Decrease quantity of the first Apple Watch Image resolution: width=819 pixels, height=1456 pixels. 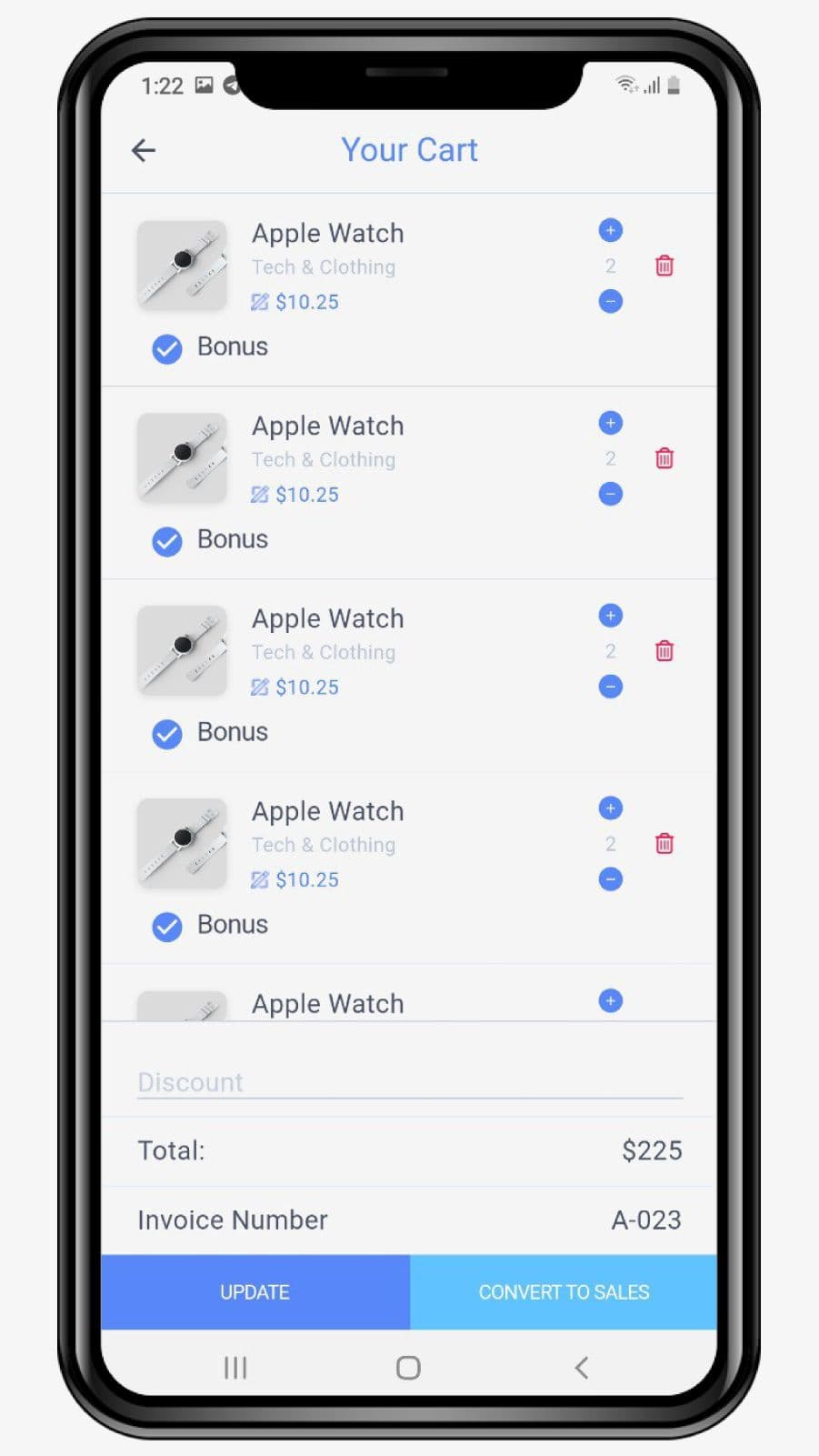click(x=610, y=301)
